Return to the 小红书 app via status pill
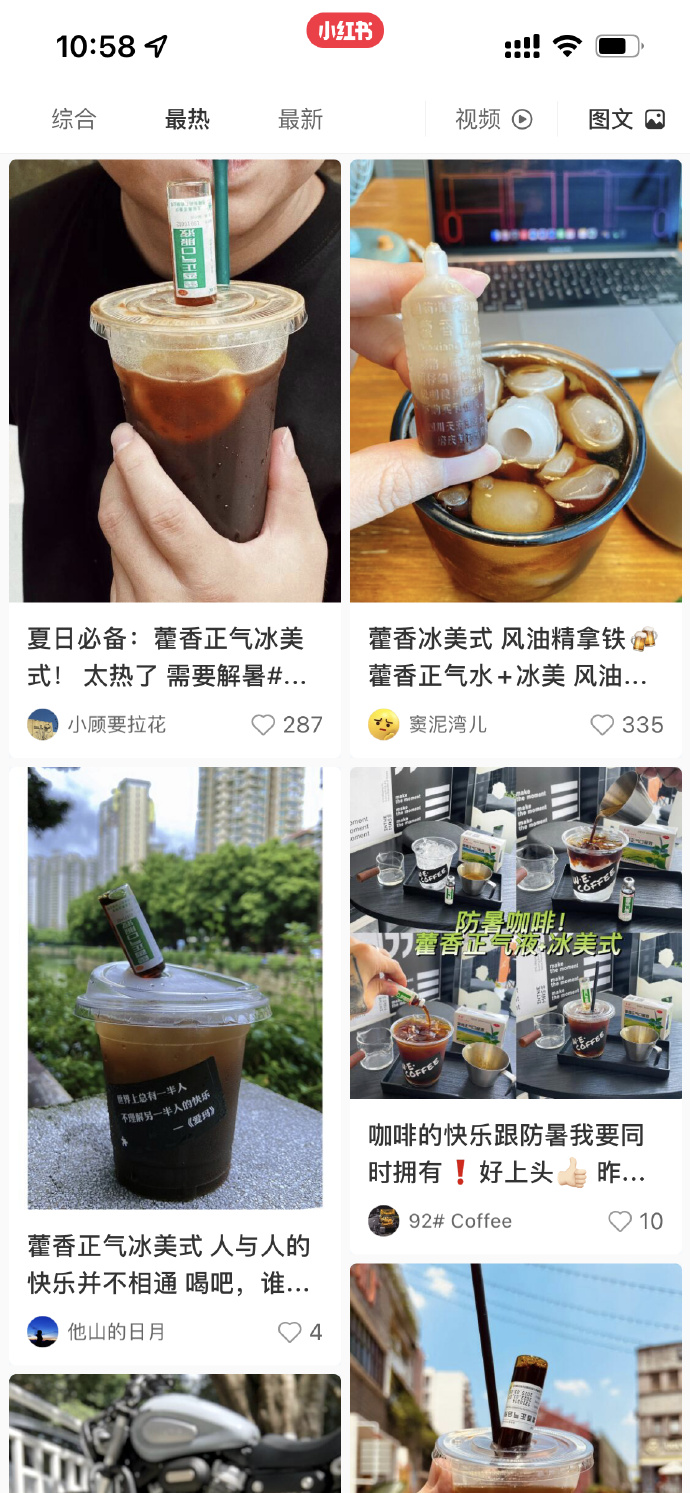The width and height of the screenshot is (690, 1493). point(345,31)
